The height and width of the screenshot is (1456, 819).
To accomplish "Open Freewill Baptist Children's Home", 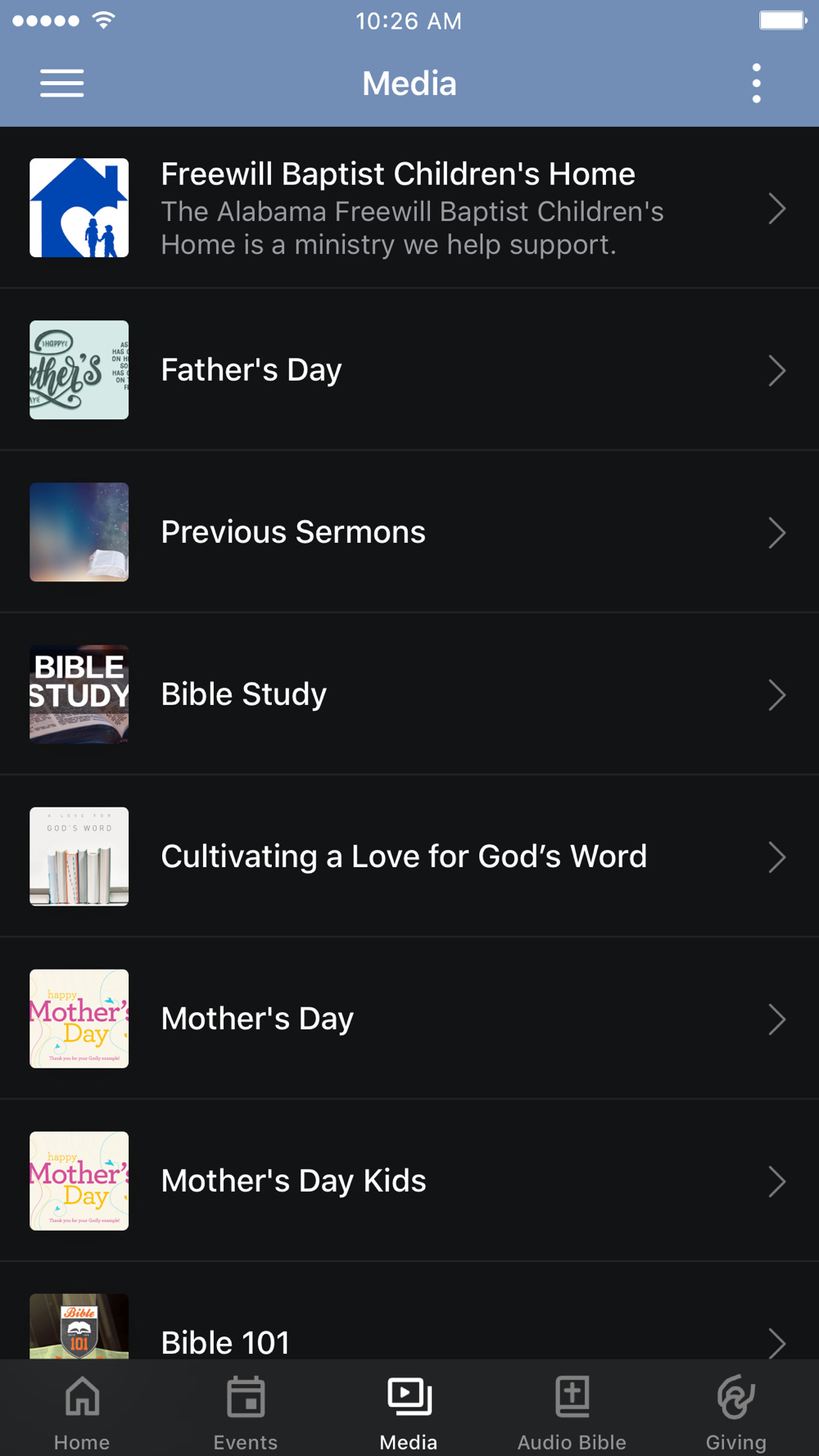I will (x=409, y=208).
